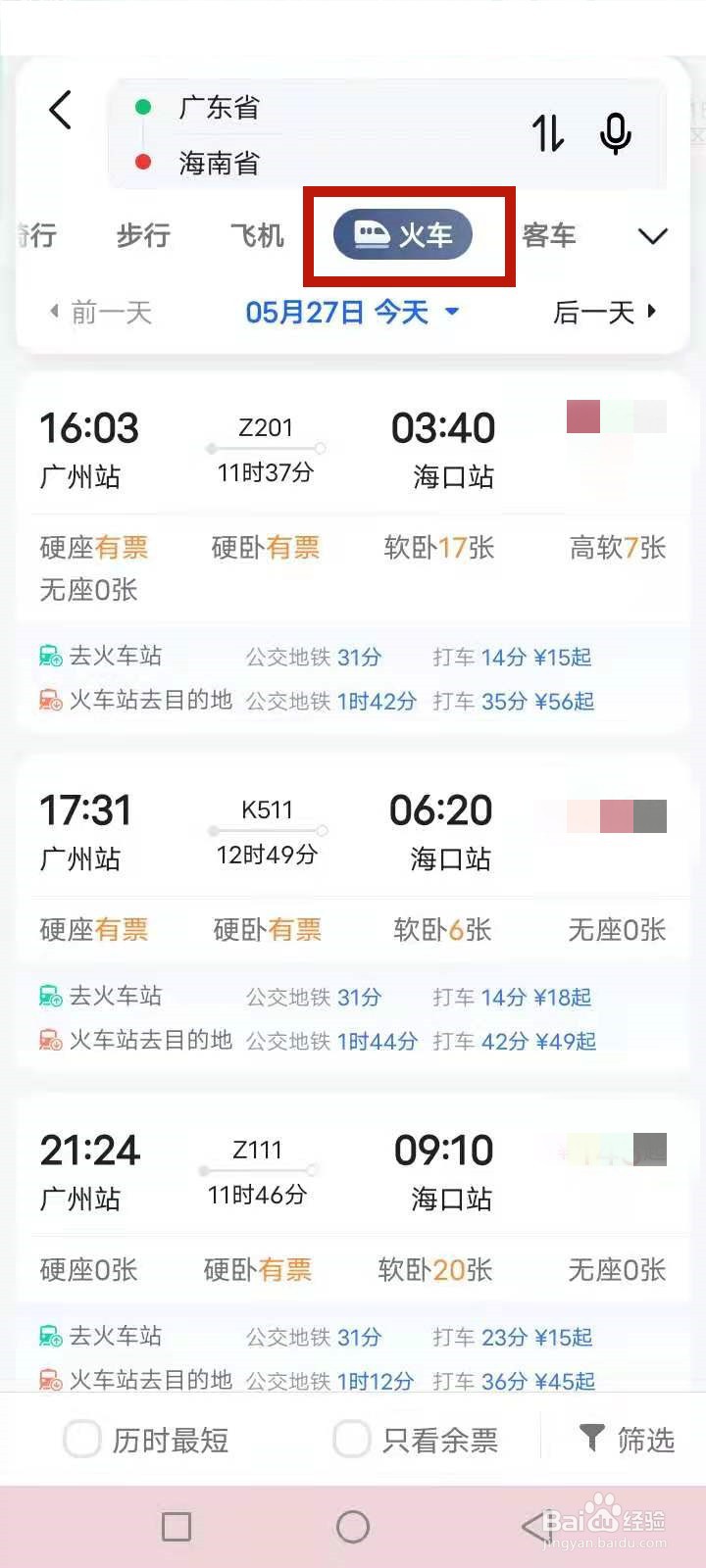Tap the 去火车站 icon for train Z201
This screenshot has height=1568, width=706.
click(x=49, y=655)
